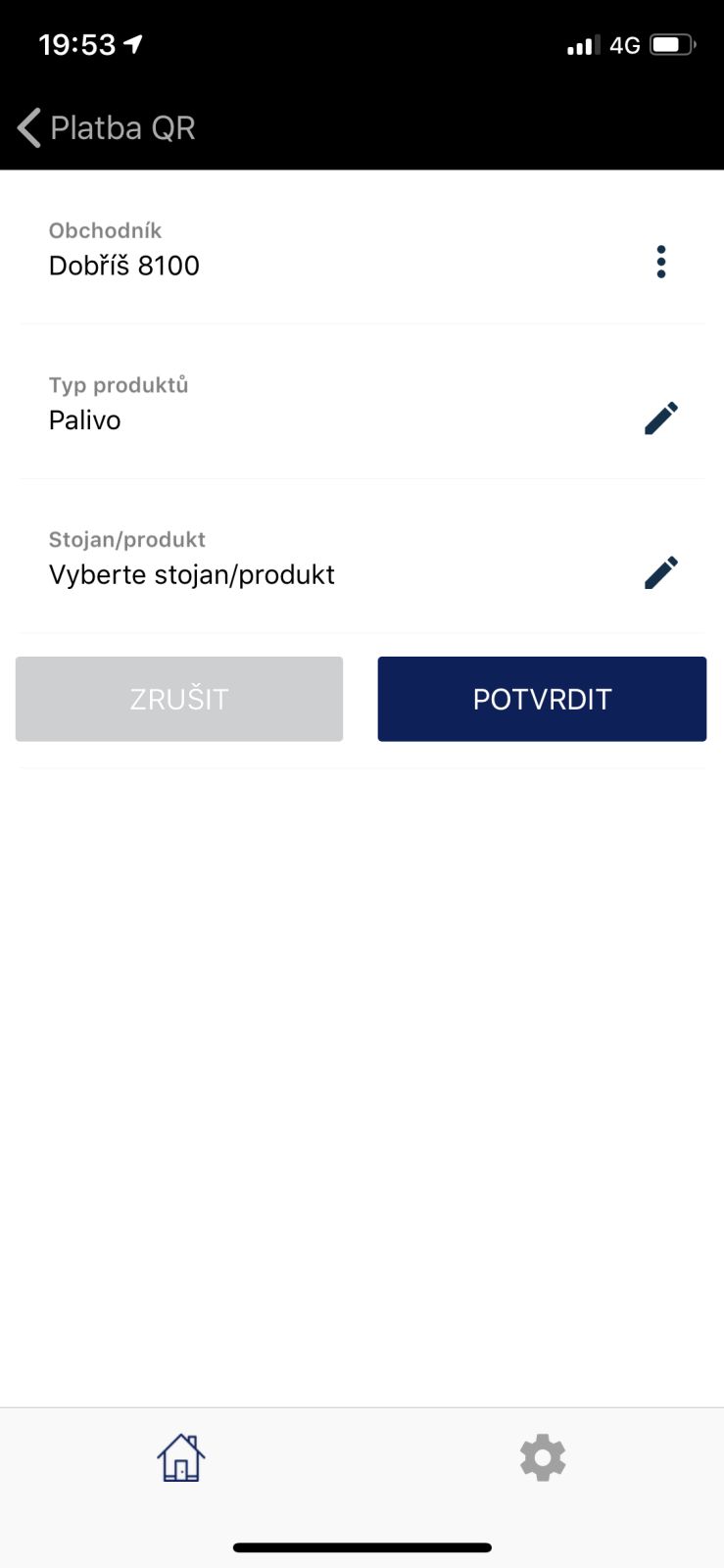Screen dimensions: 724x1568
Task: Open the settings gear tab
Action: tap(543, 1457)
